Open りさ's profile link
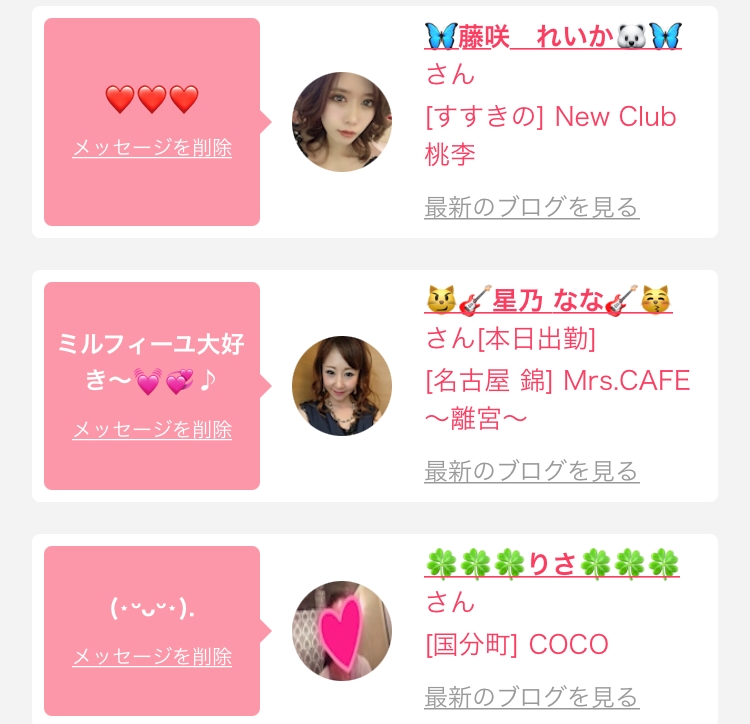Image resolution: width=750 pixels, height=724 pixels. tap(552, 563)
